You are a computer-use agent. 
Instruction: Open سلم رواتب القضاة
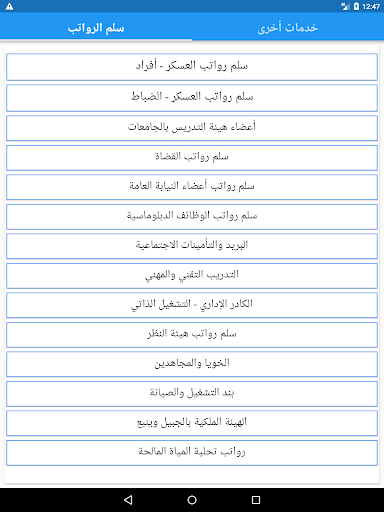[192, 158]
